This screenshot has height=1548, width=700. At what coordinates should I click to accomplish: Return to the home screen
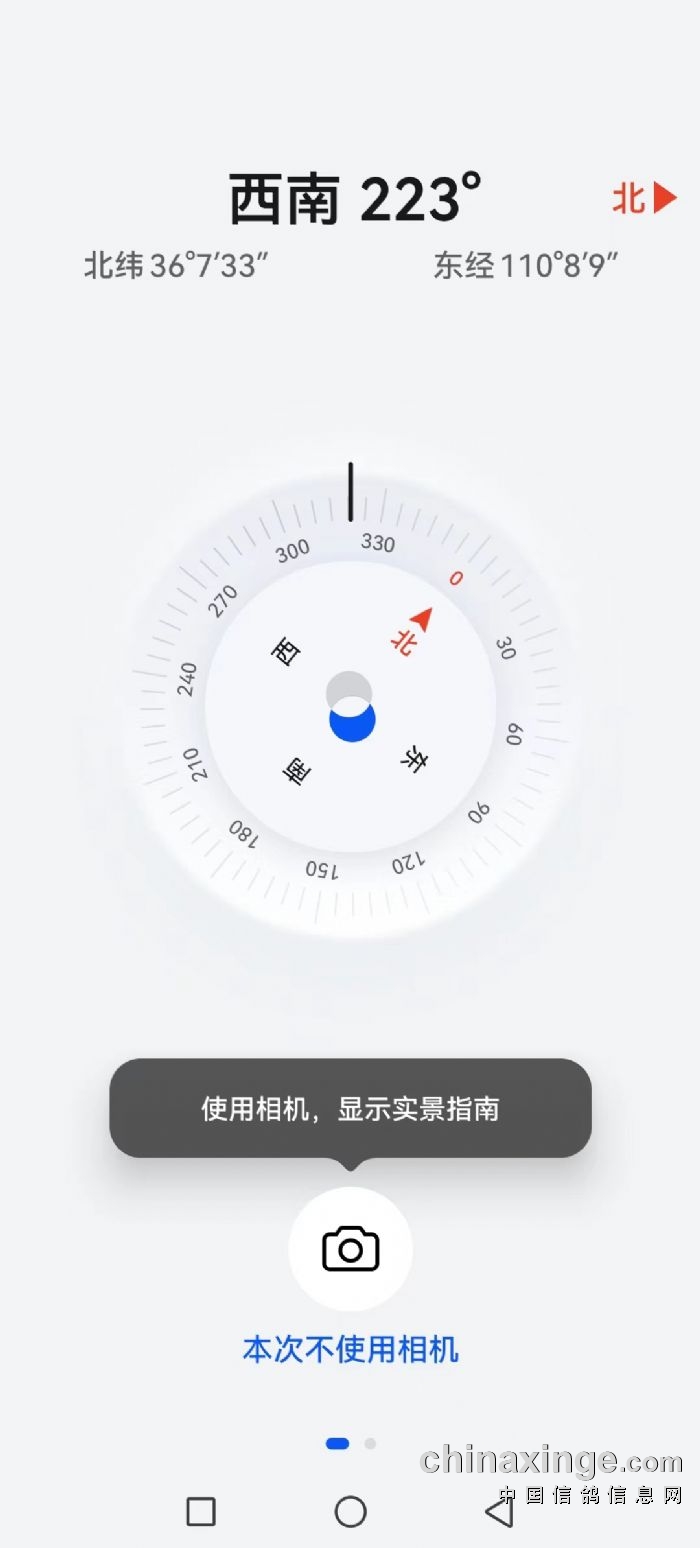click(350, 1511)
